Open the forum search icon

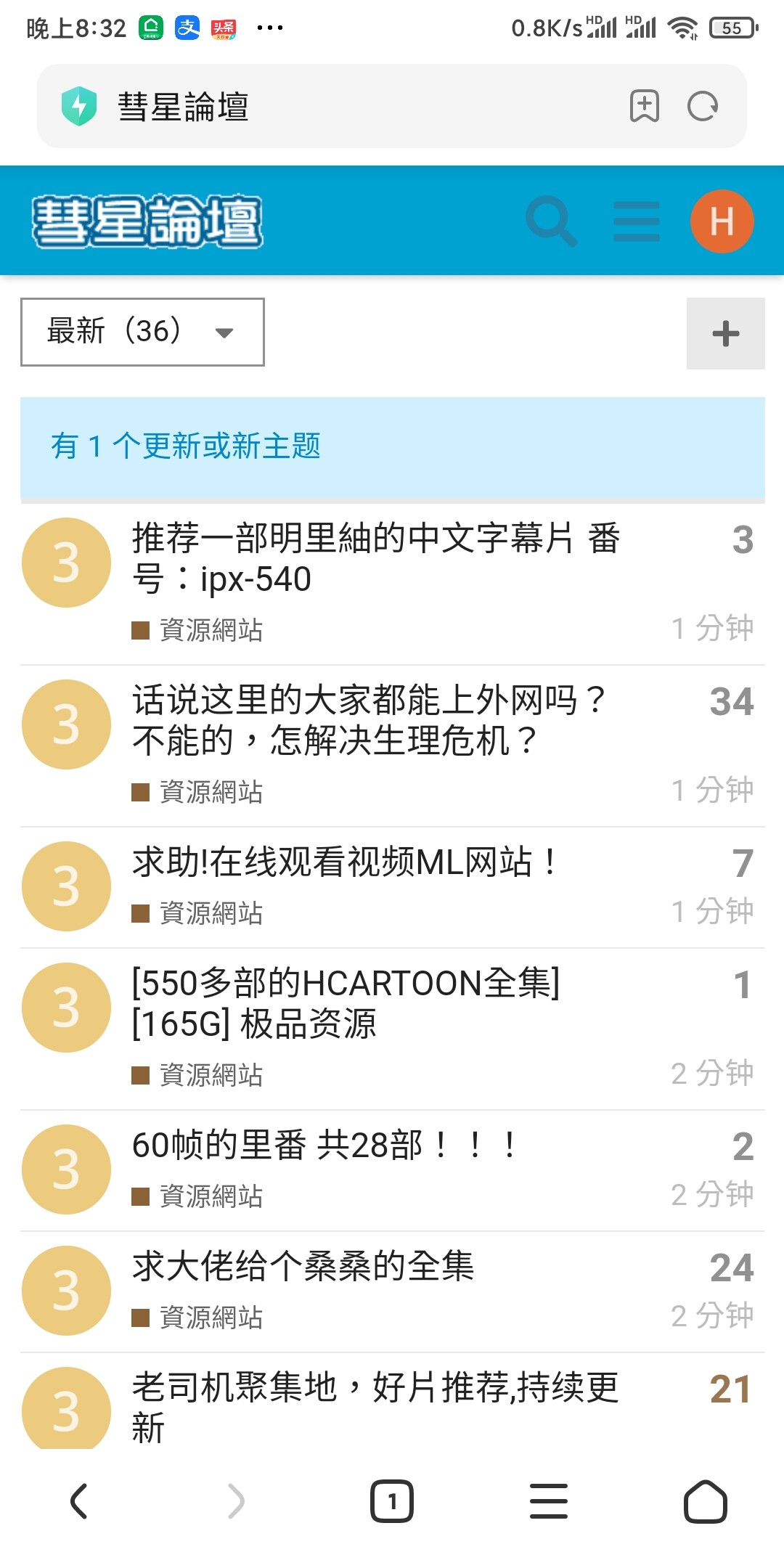(x=552, y=221)
